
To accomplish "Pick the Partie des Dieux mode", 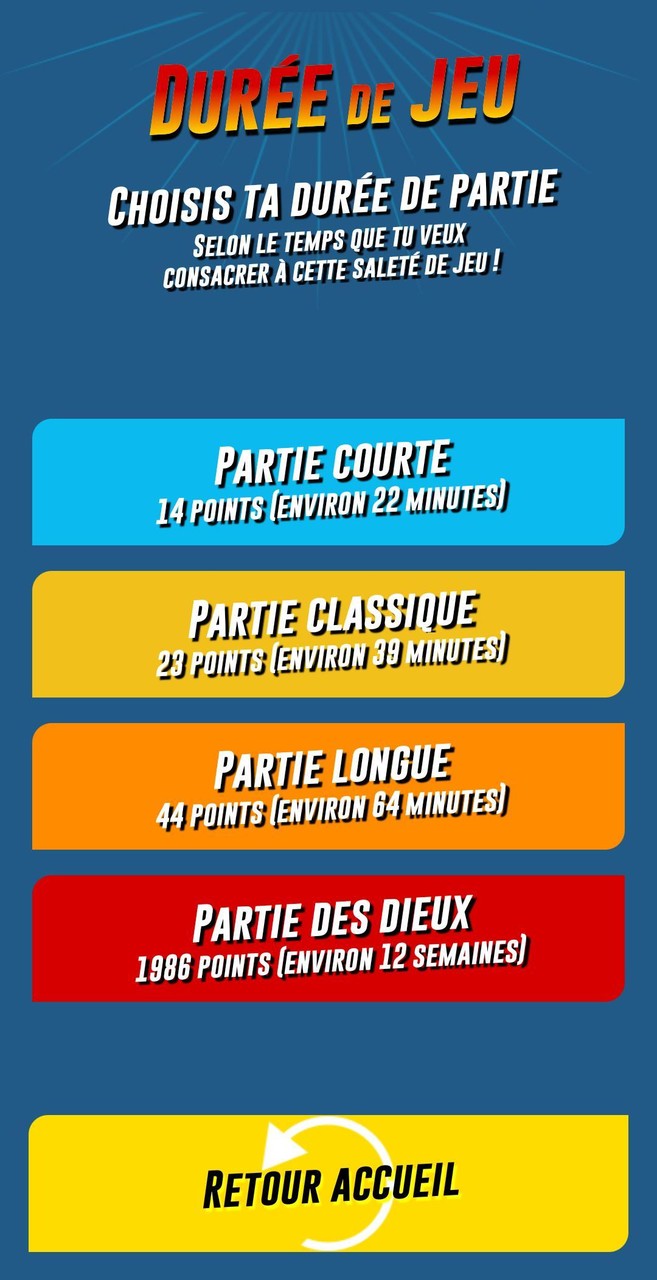I will (x=330, y=938).
